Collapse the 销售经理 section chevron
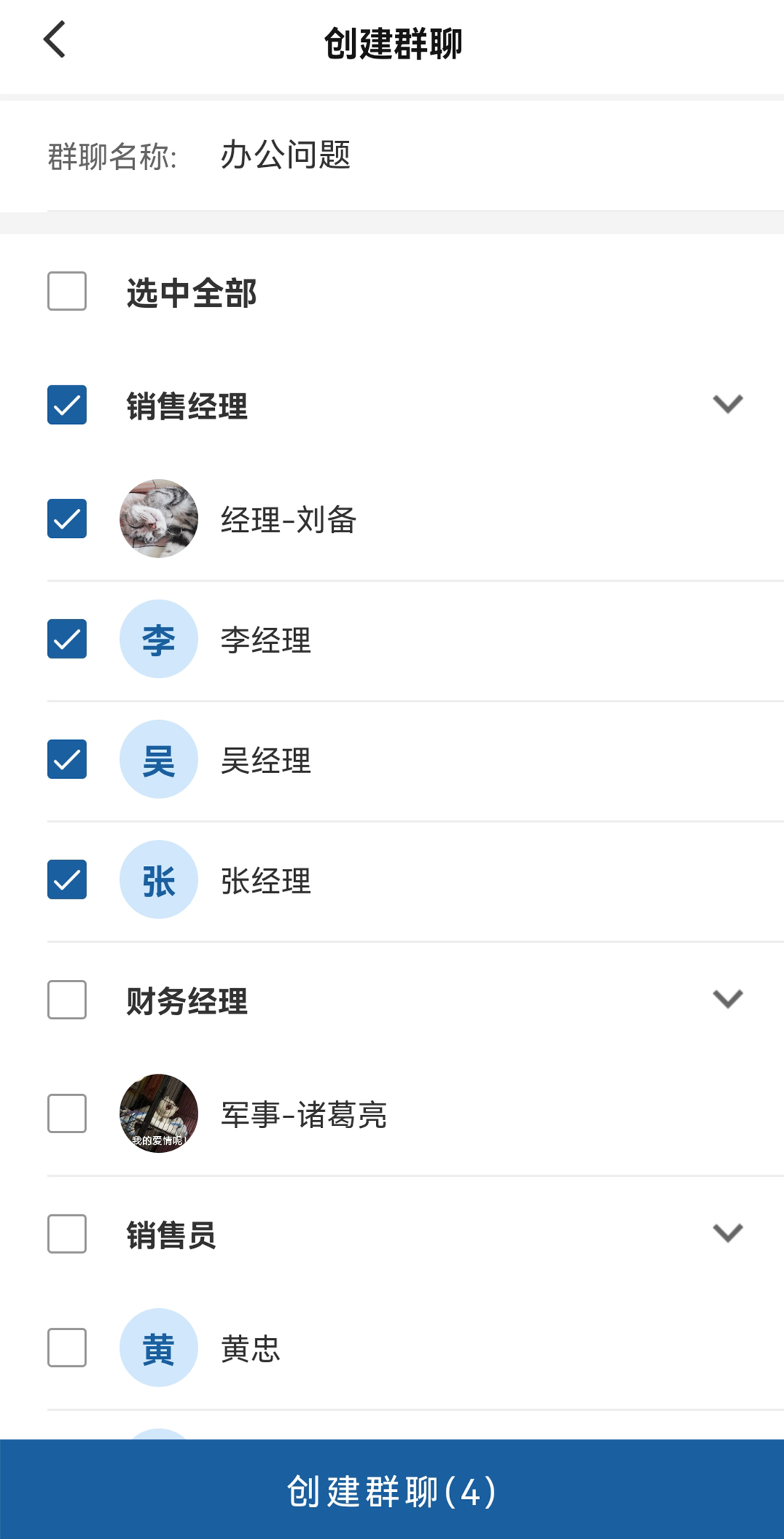The height and width of the screenshot is (1539, 784). click(x=727, y=404)
